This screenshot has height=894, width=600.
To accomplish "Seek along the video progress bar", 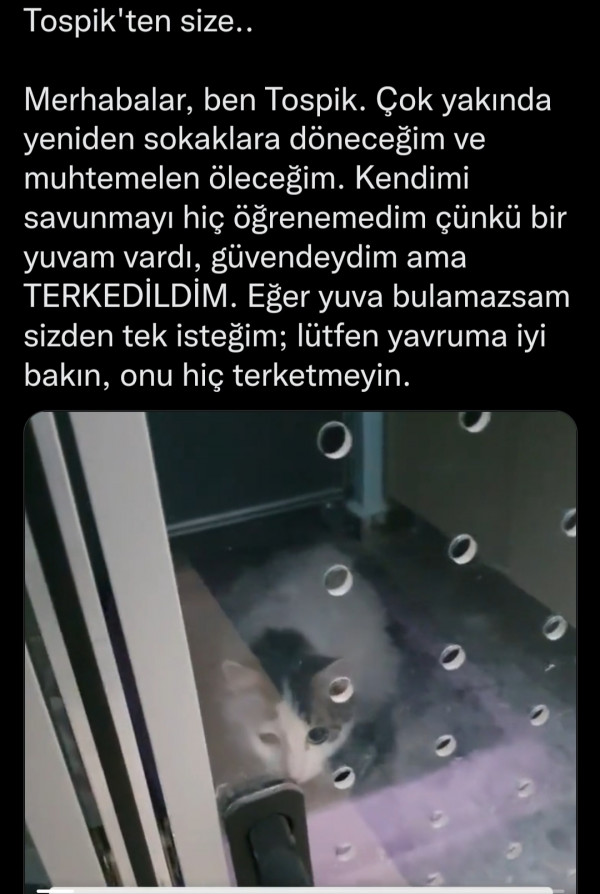I will (300, 889).
